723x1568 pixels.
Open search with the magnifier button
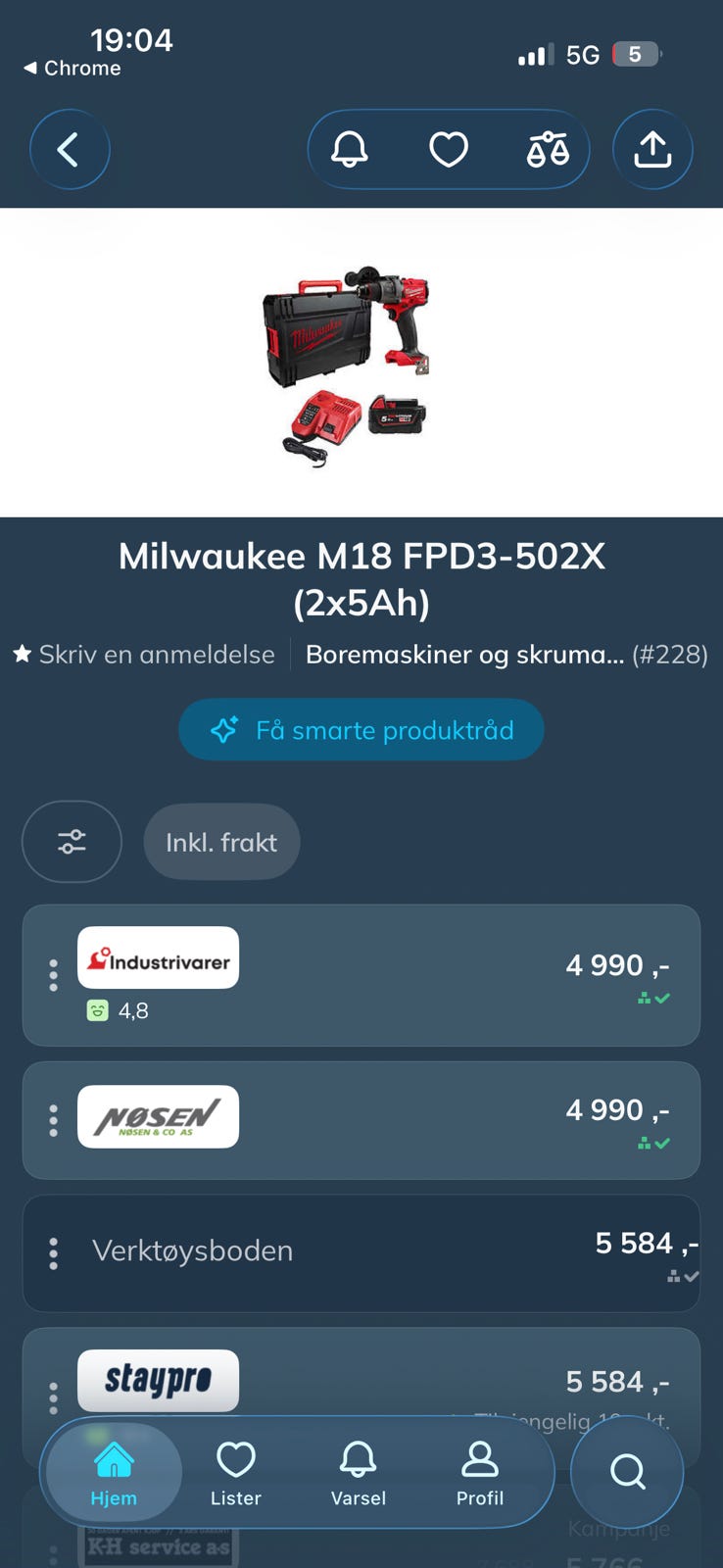(x=627, y=1471)
